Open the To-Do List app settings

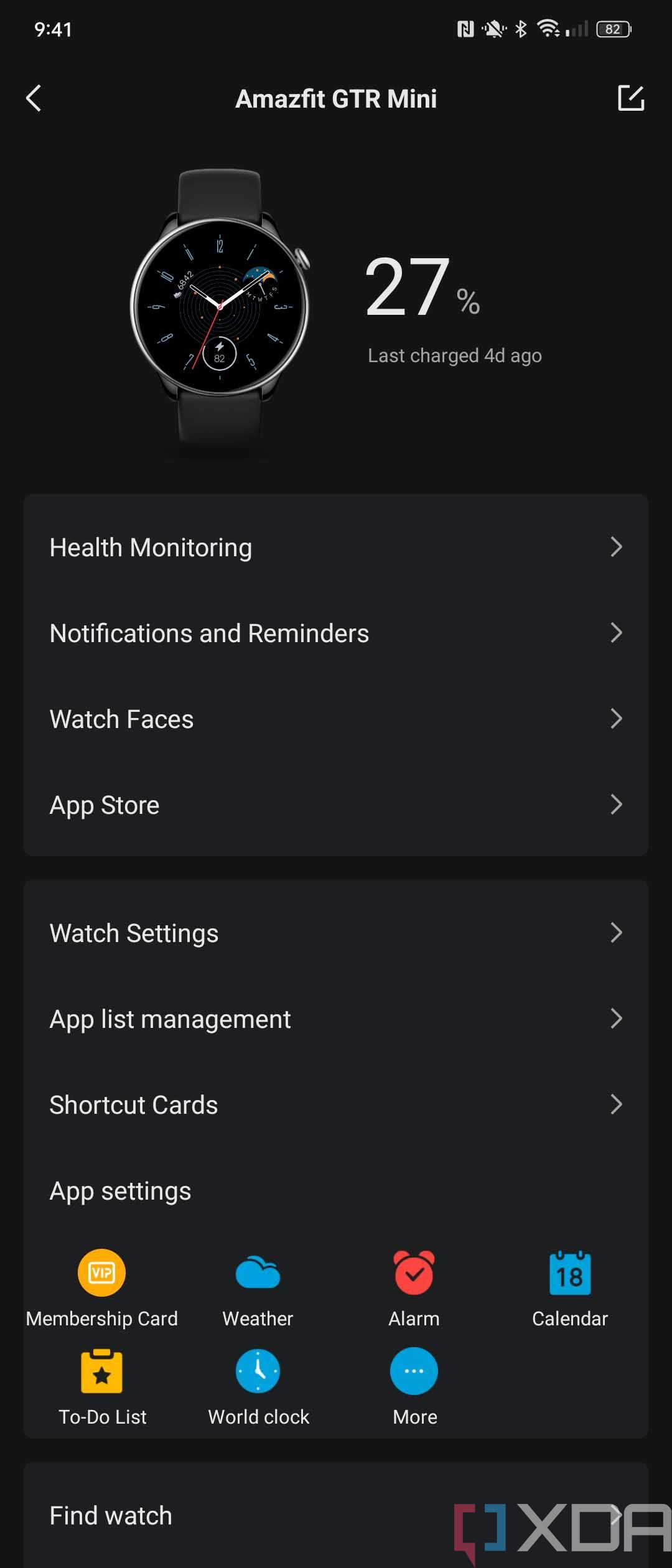click(x=102, y=1385)
